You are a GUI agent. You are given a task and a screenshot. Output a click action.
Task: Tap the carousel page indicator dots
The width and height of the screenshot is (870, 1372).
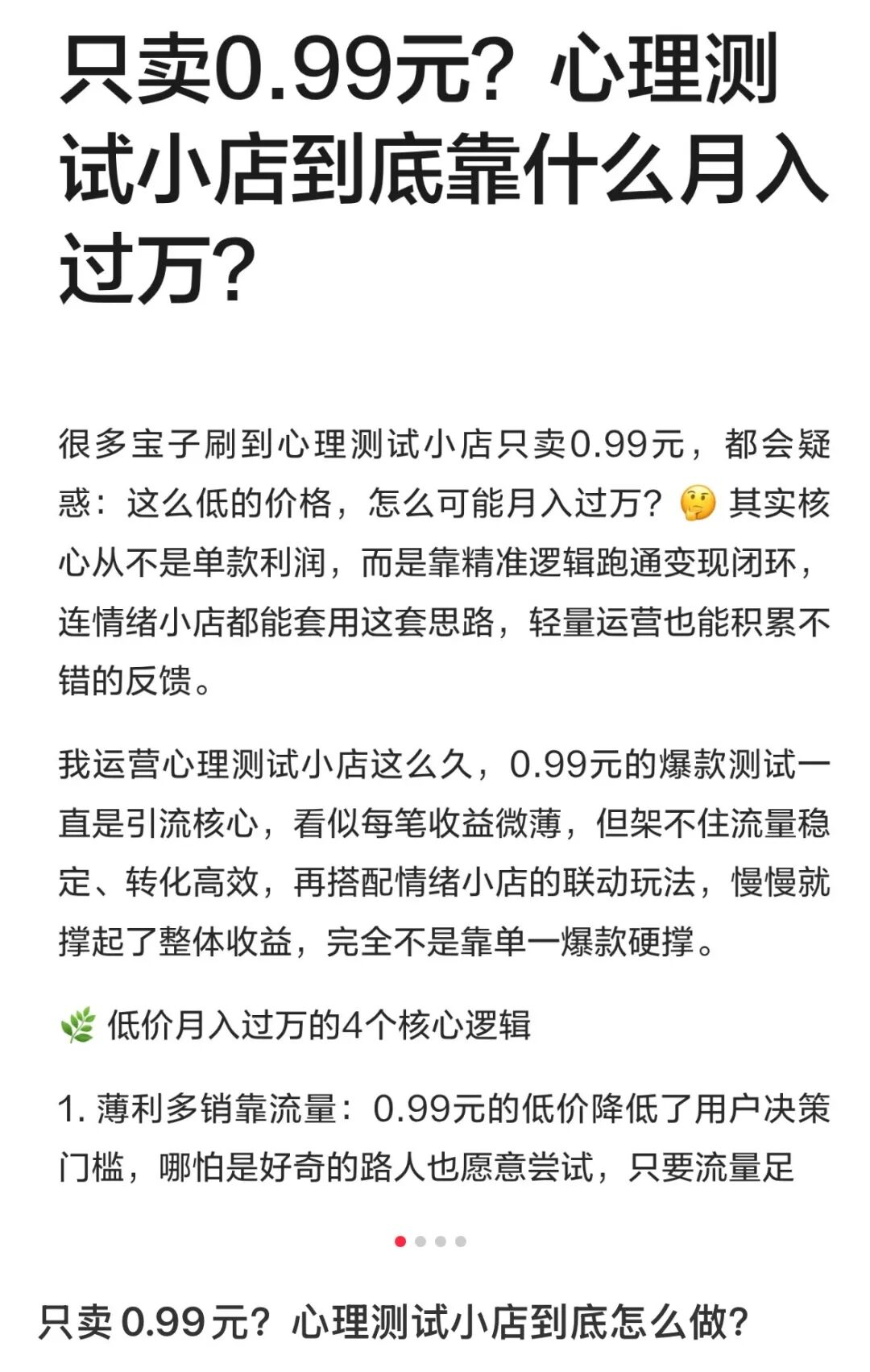(x=430, y=1241)
